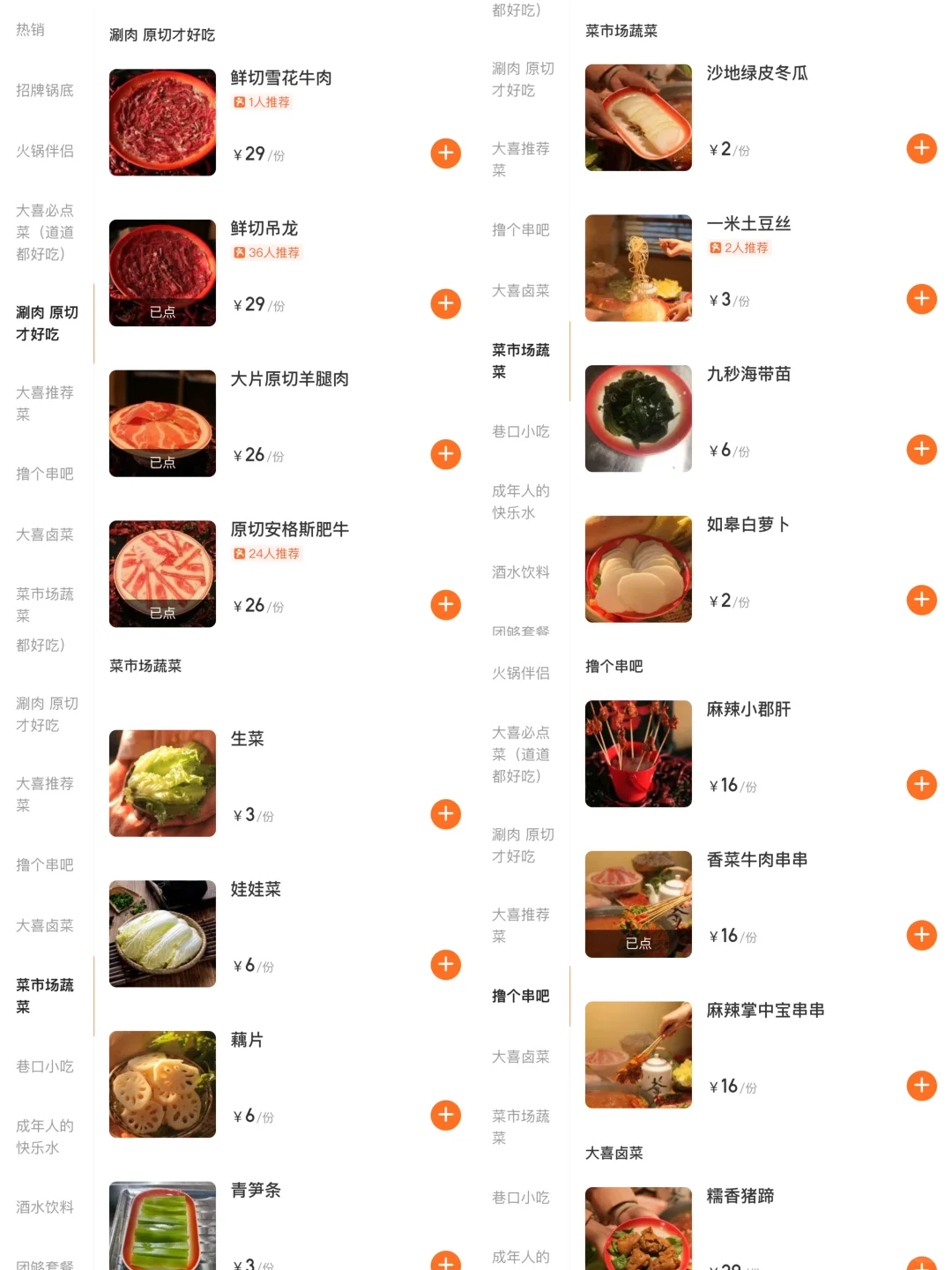The image size is (952, 1270).
Task: Add 藕片 using the plus button
Action: point(446,1115)
